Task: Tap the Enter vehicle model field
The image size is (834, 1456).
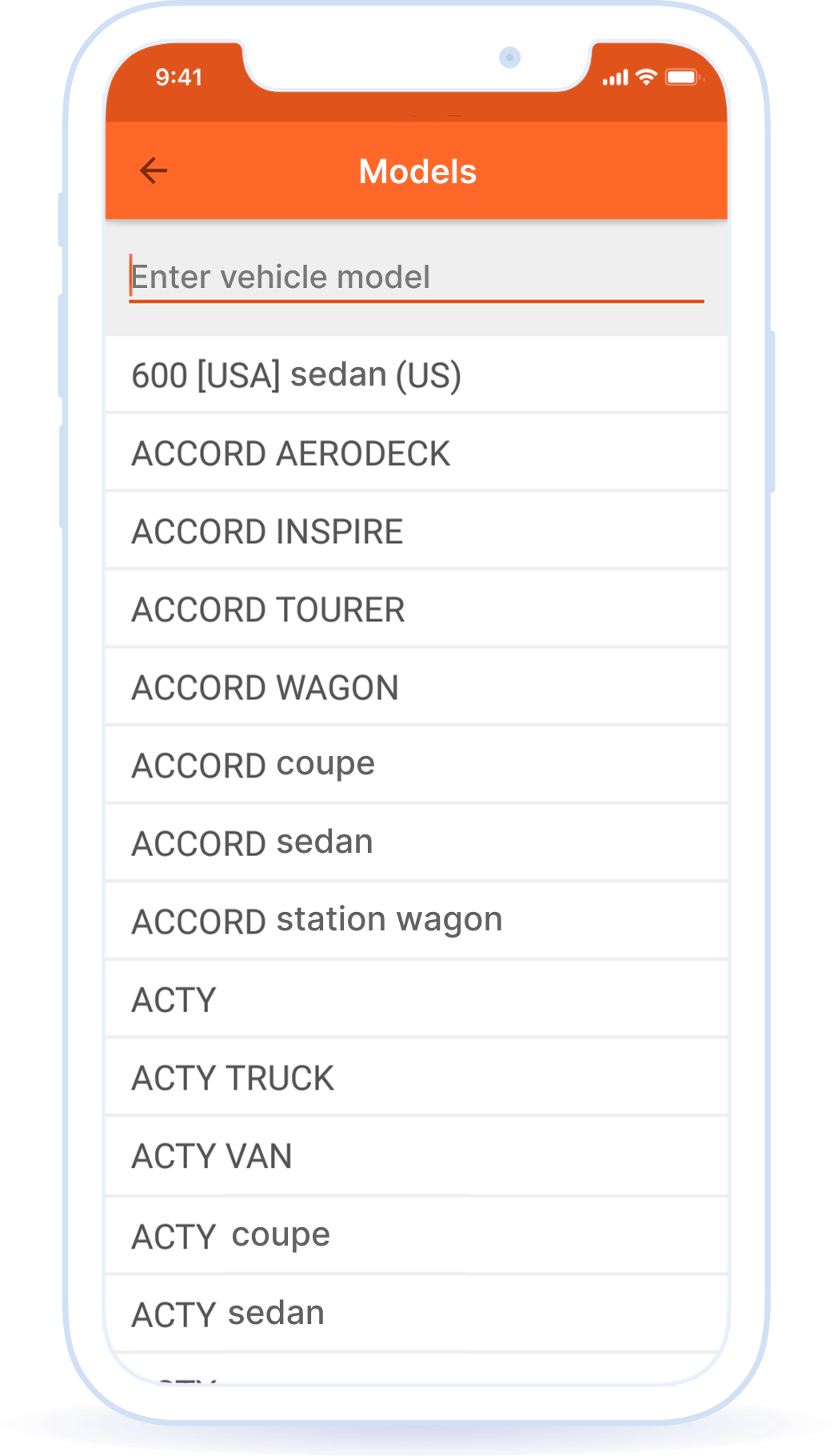Action: tap(416, 278)
